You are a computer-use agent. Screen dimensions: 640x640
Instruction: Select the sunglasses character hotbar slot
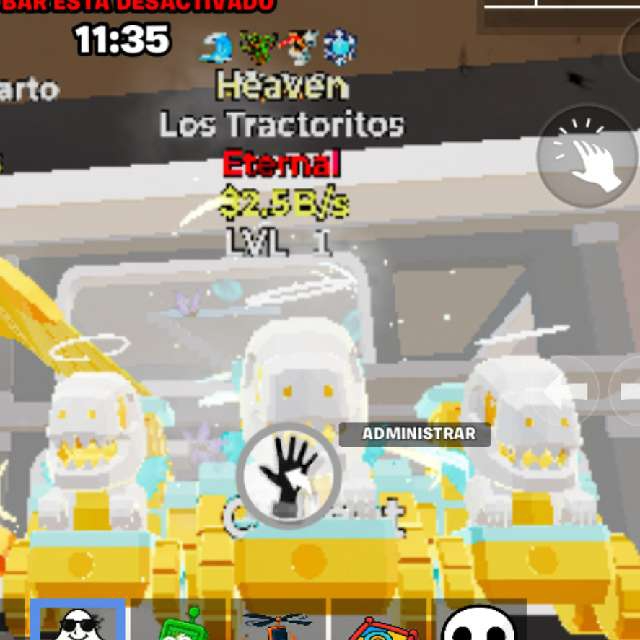pyautogui.click(x=78, y=620)
